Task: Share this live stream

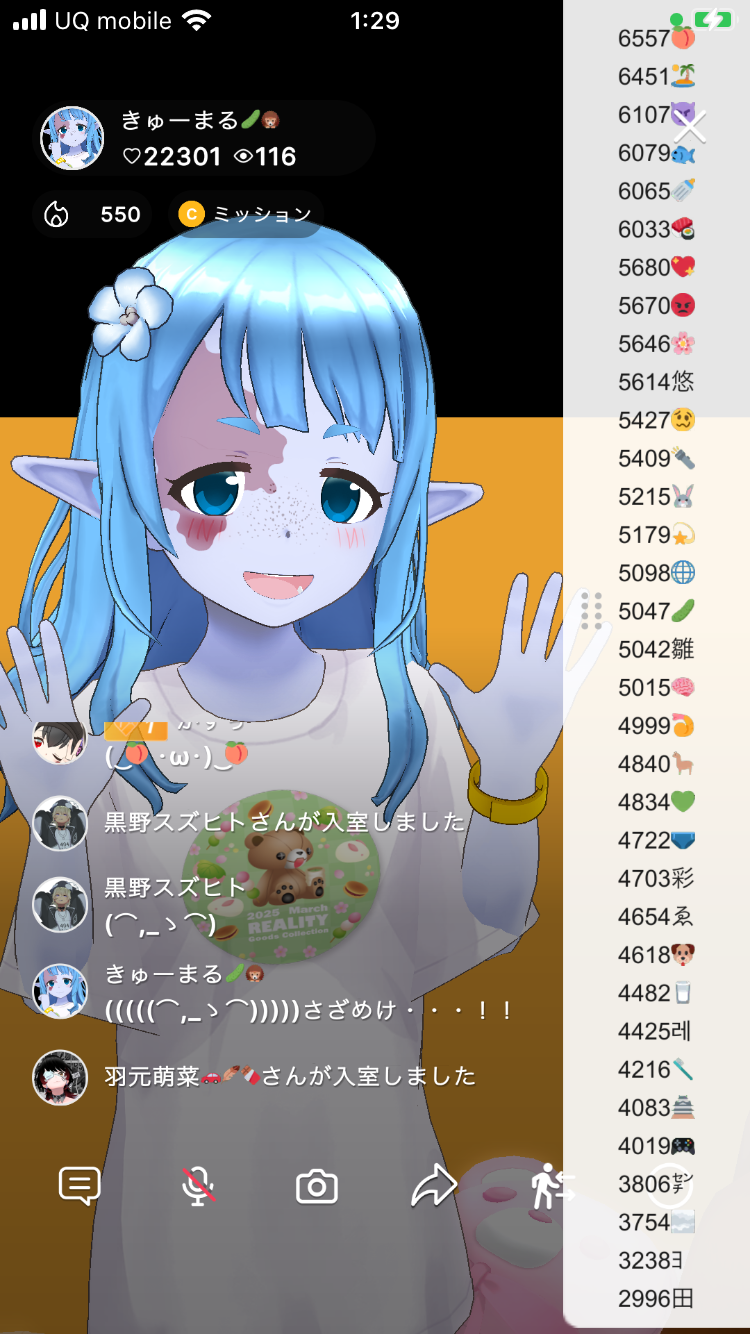Action: pos(434,1187)
